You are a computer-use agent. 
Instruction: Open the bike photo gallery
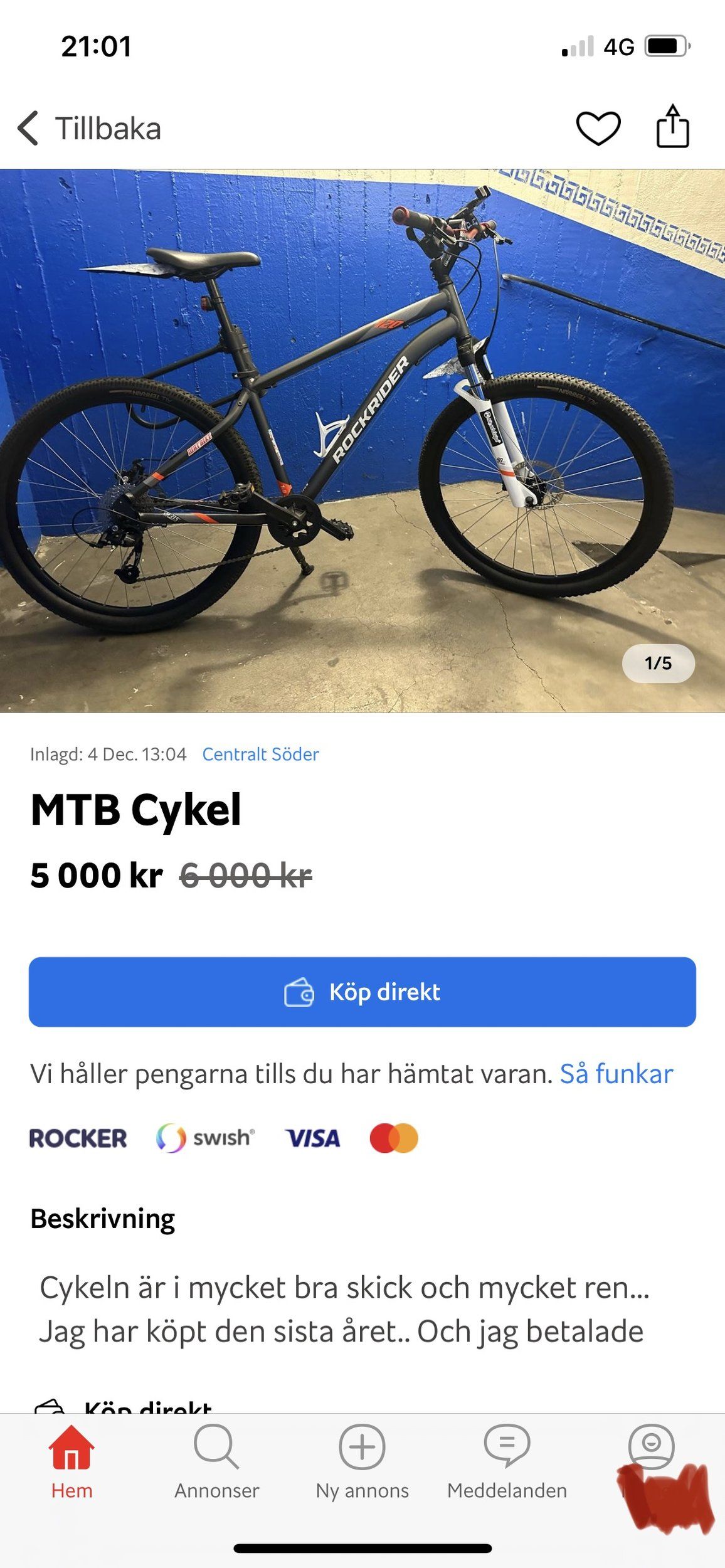coord(362,440)
